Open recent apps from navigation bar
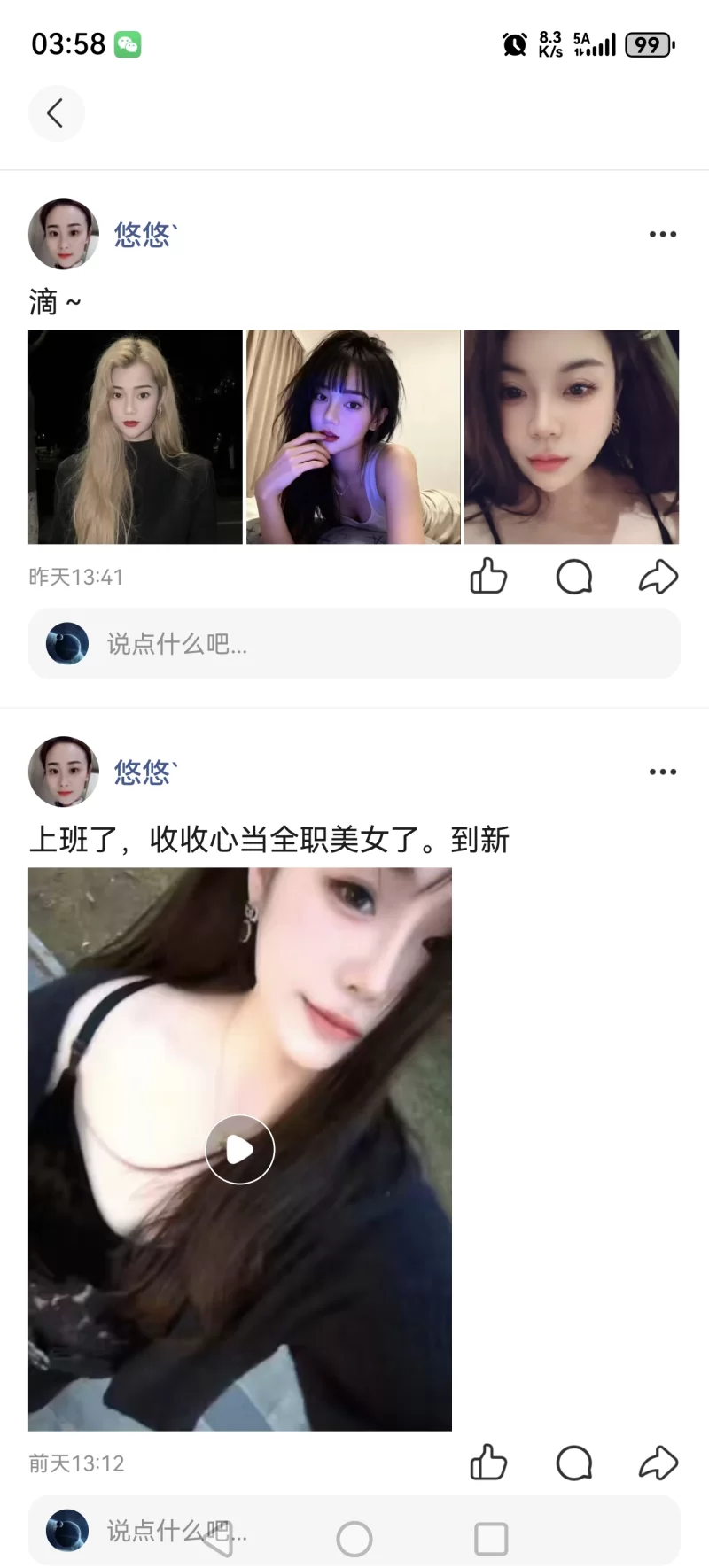 (x=491, y=1540)
